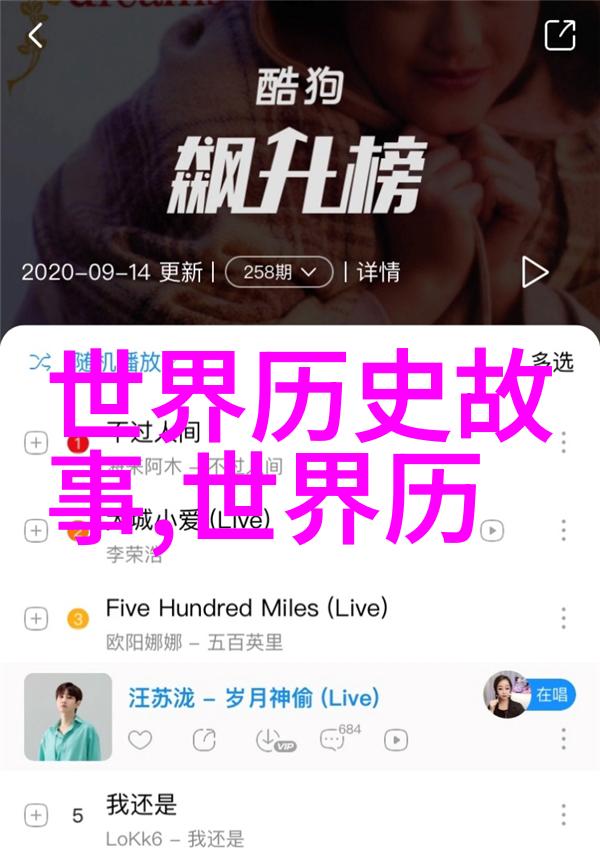This screenshot has width=600, height=868.
Task: Watch the video of 岁月神偷 (Live)
Action: (396, 740)
